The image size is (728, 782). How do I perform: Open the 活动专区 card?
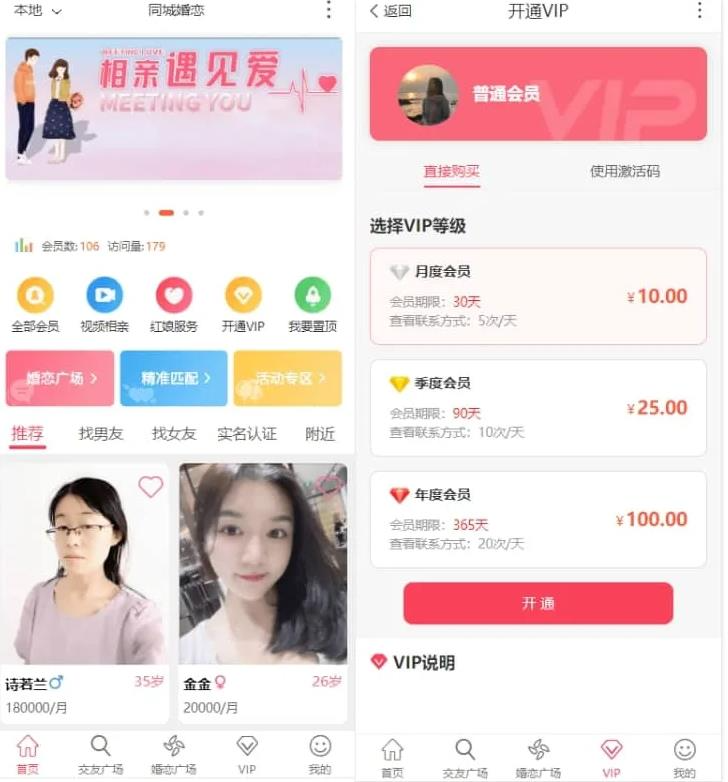tap(288, 378)
